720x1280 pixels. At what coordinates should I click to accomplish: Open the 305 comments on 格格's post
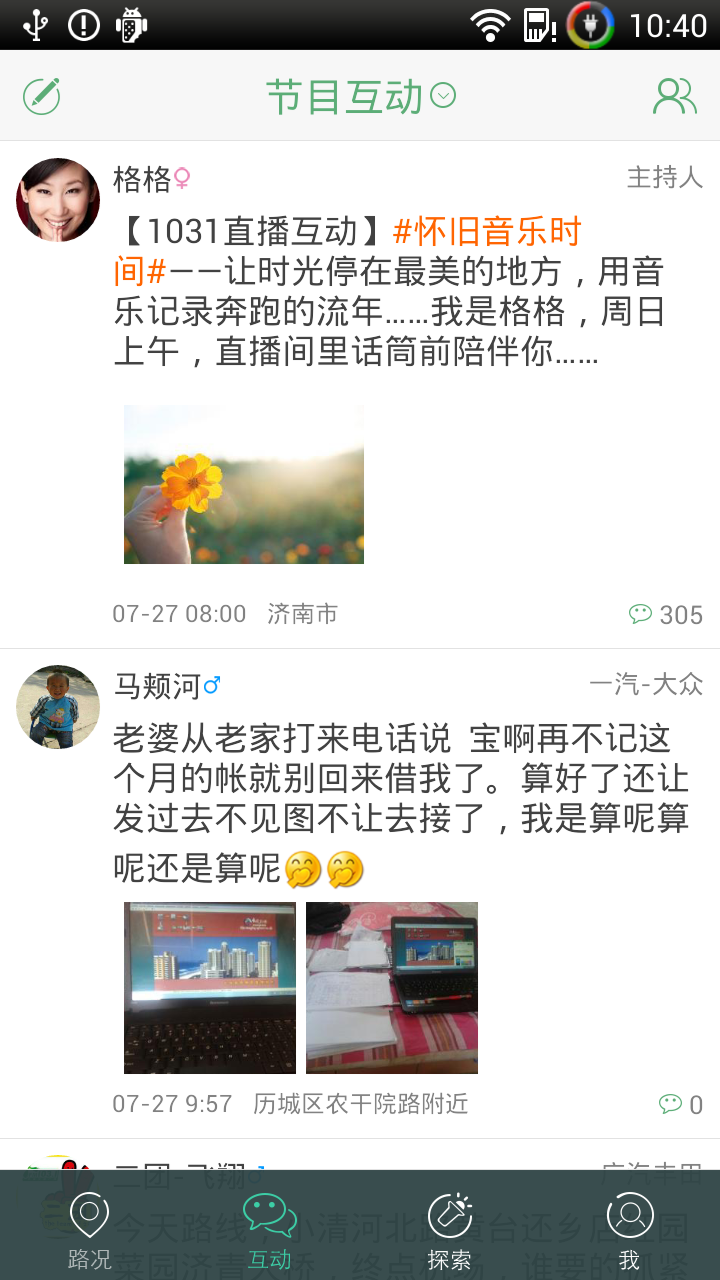point(666,615)
